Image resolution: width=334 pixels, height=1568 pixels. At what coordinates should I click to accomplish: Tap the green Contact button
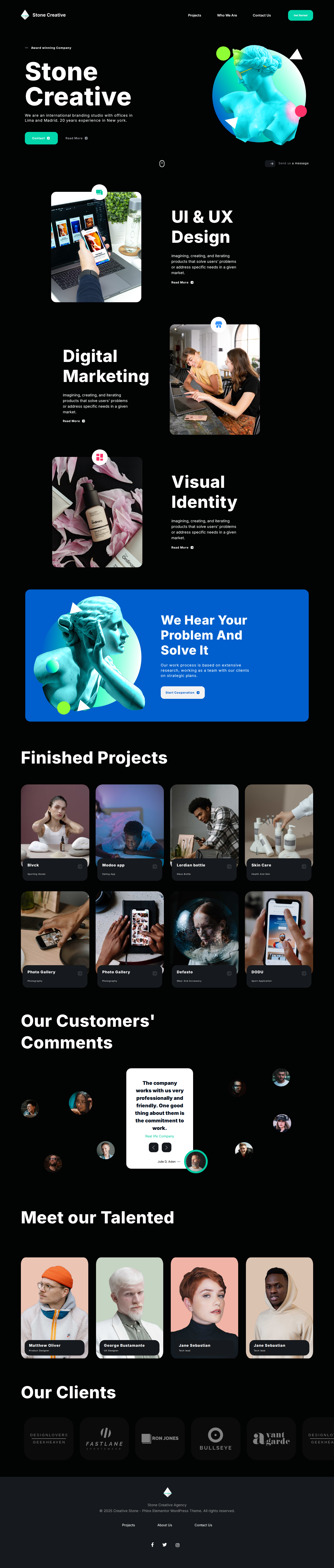pyautogui.click(x=41, y=138)
